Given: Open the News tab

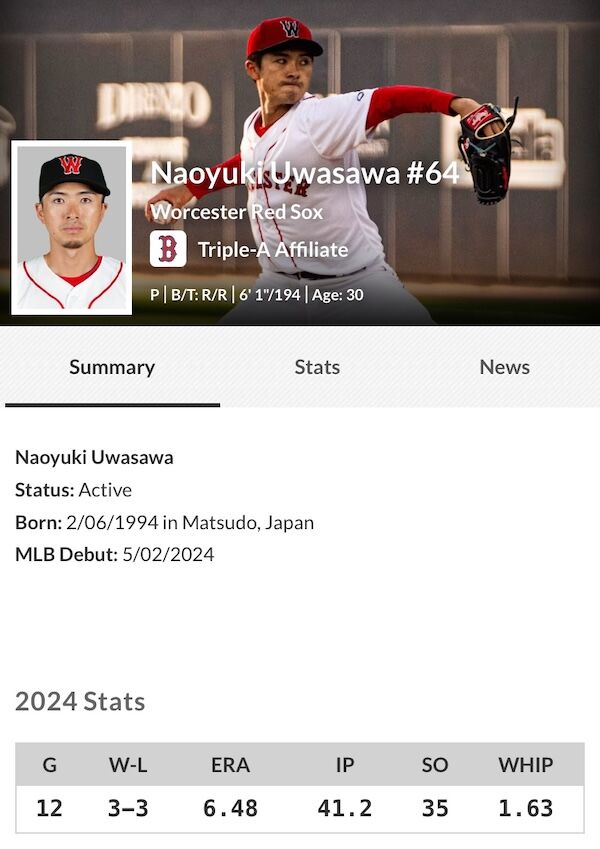Looking at the screenshot, I should point(504,367).
